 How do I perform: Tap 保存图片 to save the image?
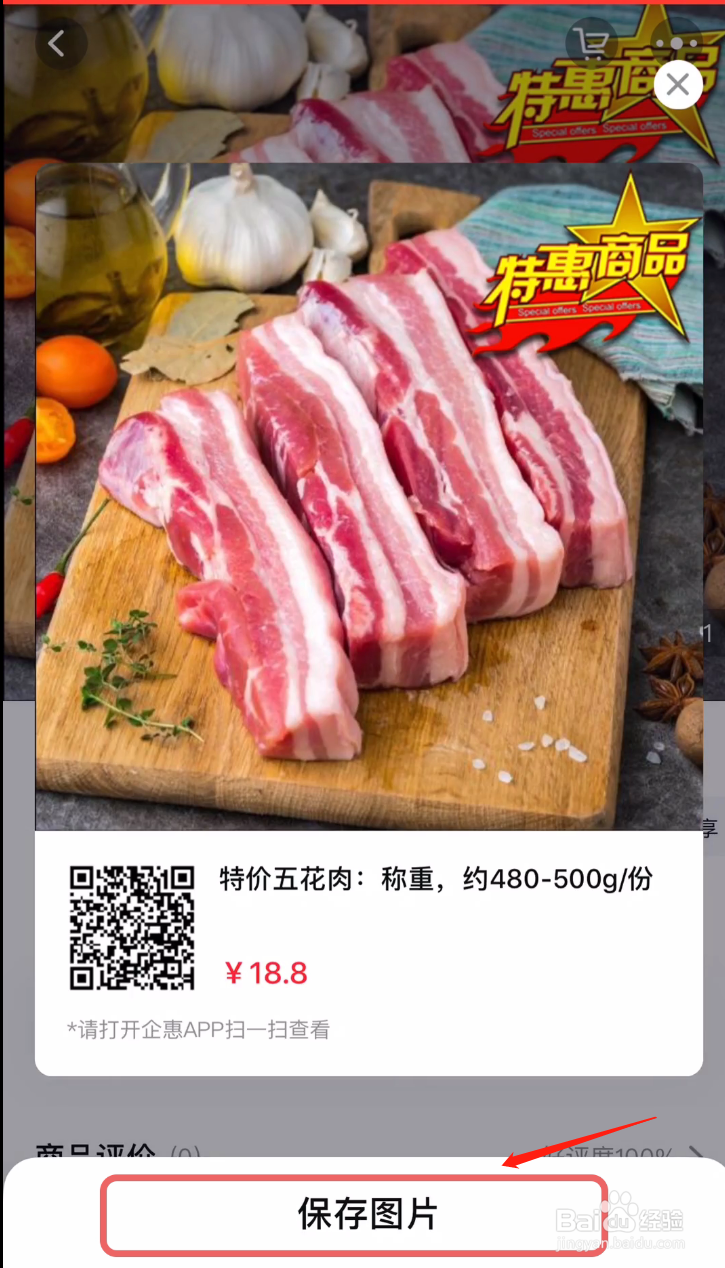362,1215
